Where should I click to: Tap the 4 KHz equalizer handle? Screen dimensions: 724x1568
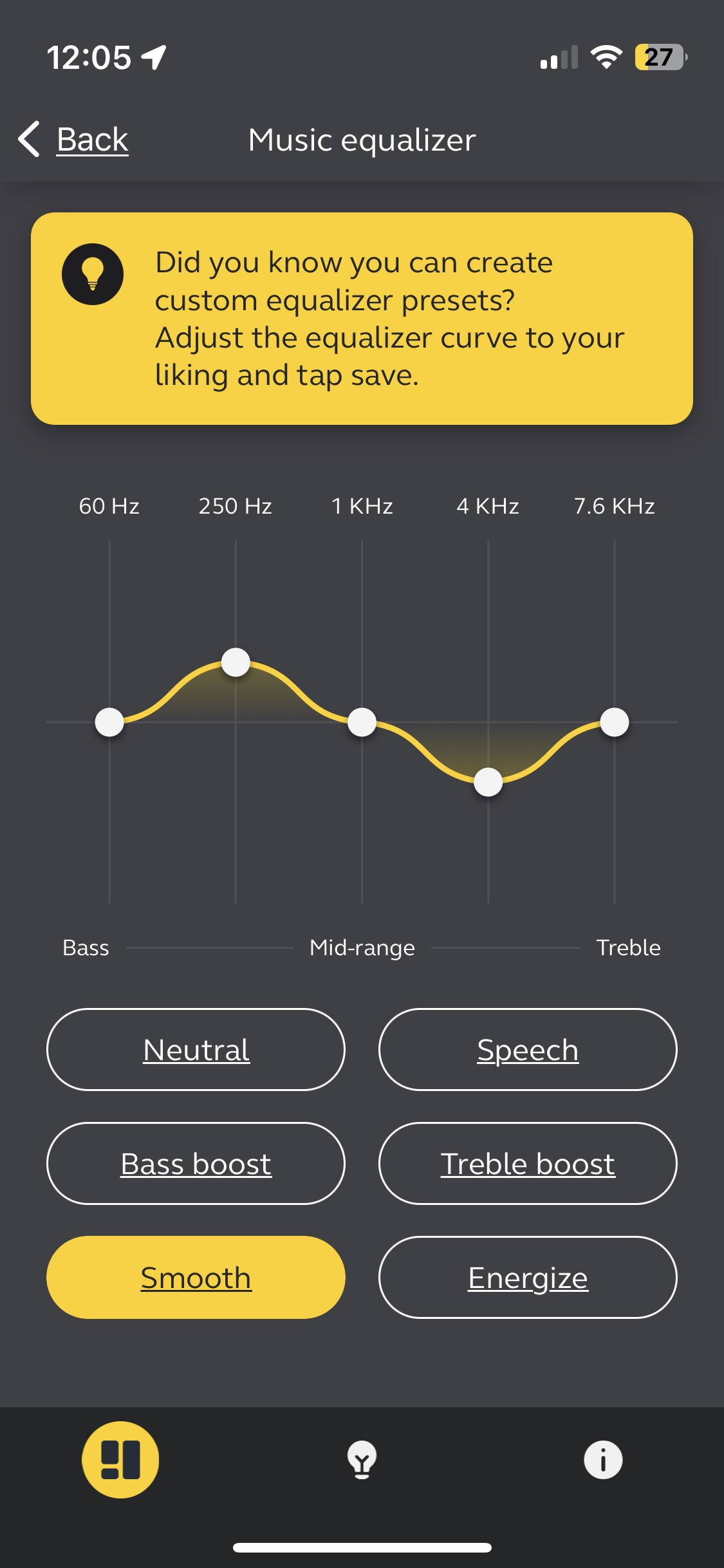pos(488,782)
